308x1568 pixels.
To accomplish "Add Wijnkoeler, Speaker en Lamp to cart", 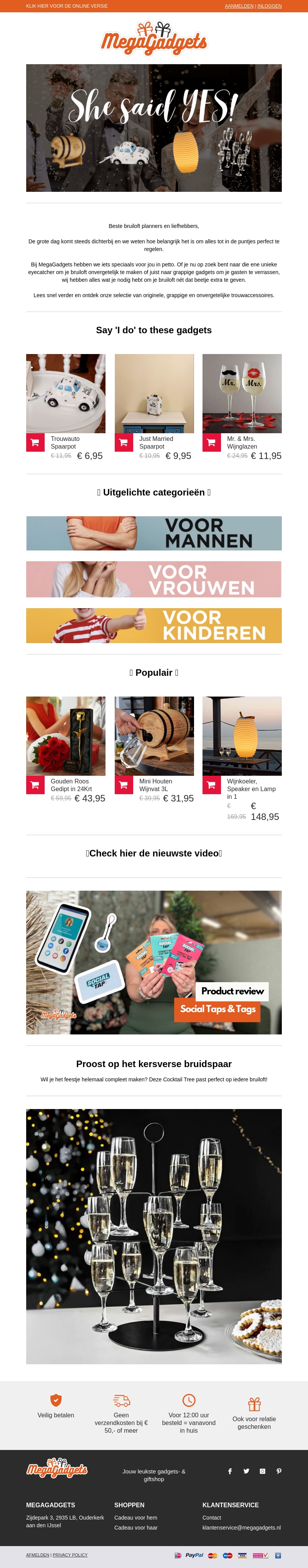I will point(212,785).
